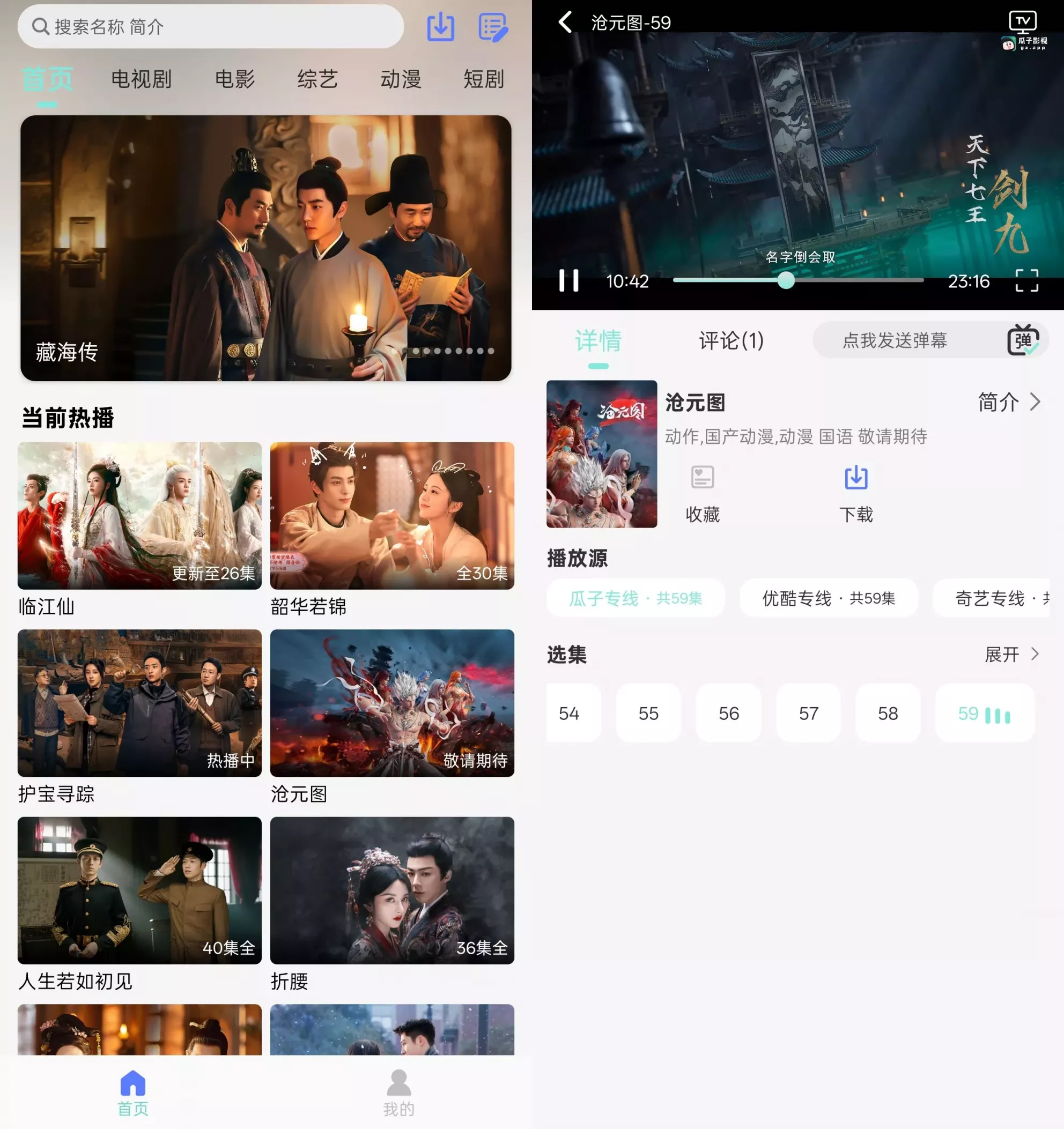Open the downloads icon beside the search bar
This screenshot has height=1129, width=1064.
click(440, 27)
